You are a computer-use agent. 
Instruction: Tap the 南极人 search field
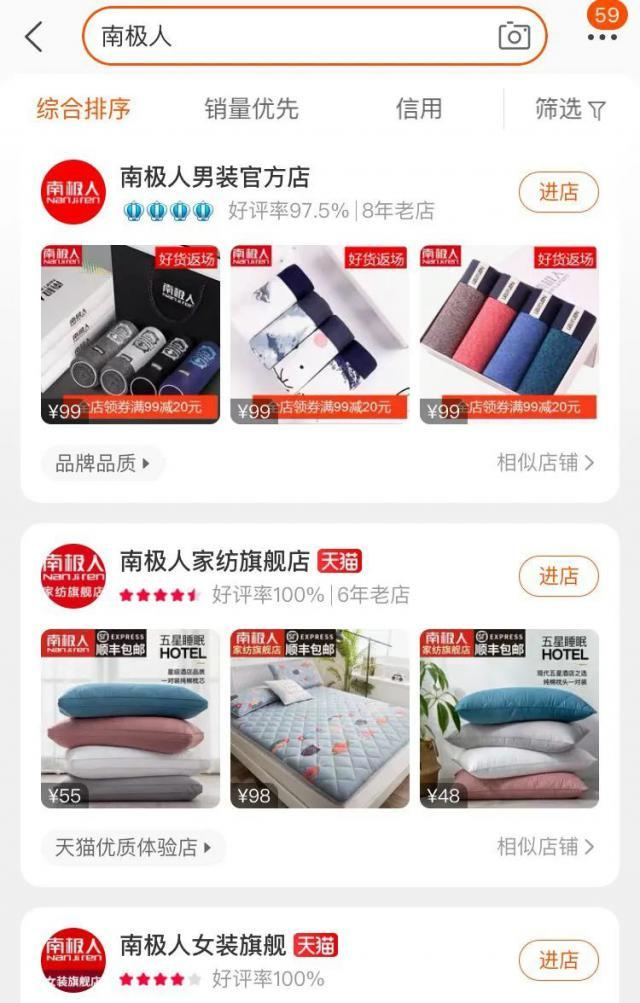point(290,37)
